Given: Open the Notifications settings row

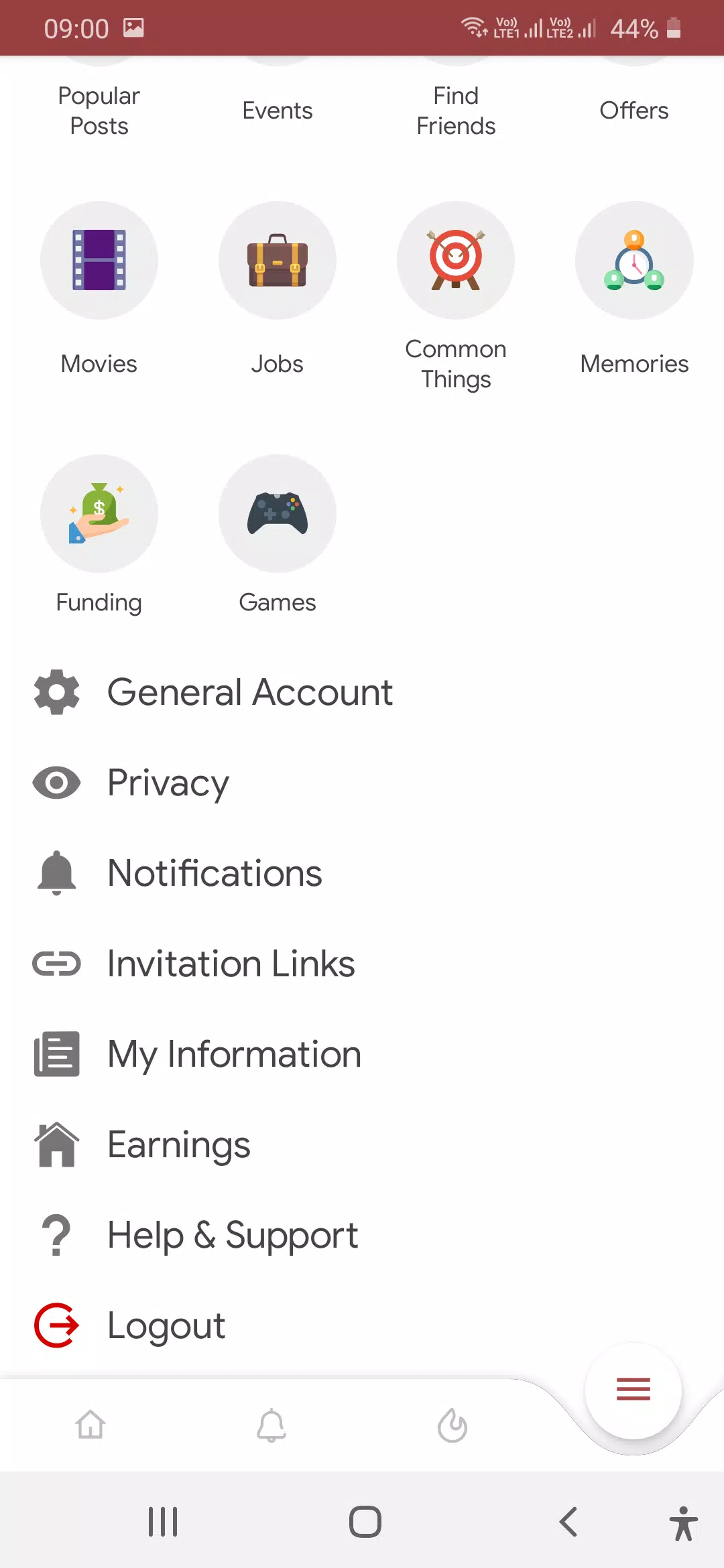Looking at the screenshot, I should point(362,873).
